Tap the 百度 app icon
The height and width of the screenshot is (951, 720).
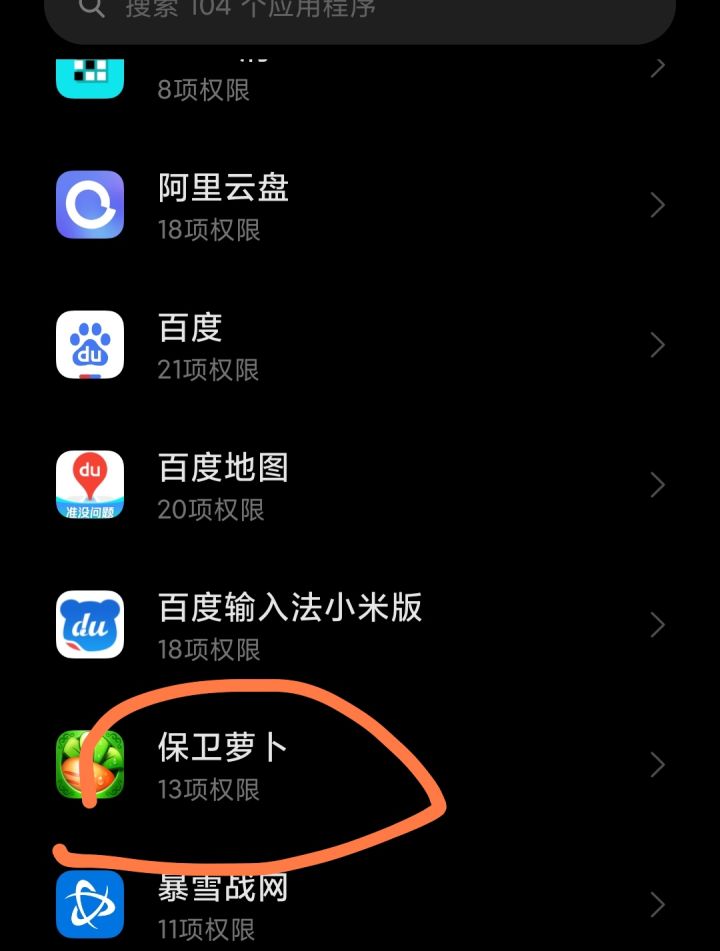pos(89,345)
